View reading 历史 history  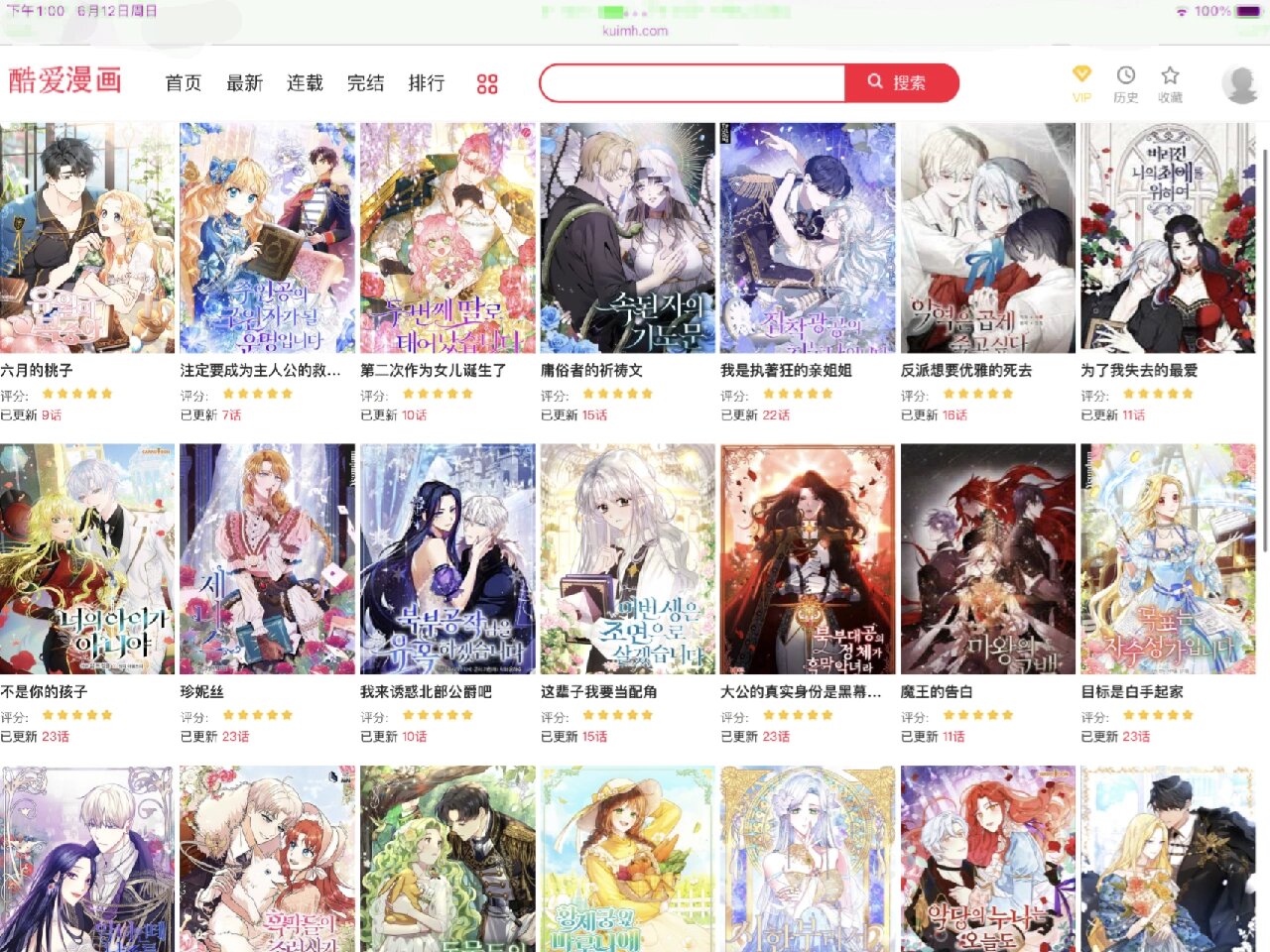click(x=1125, y=83)
